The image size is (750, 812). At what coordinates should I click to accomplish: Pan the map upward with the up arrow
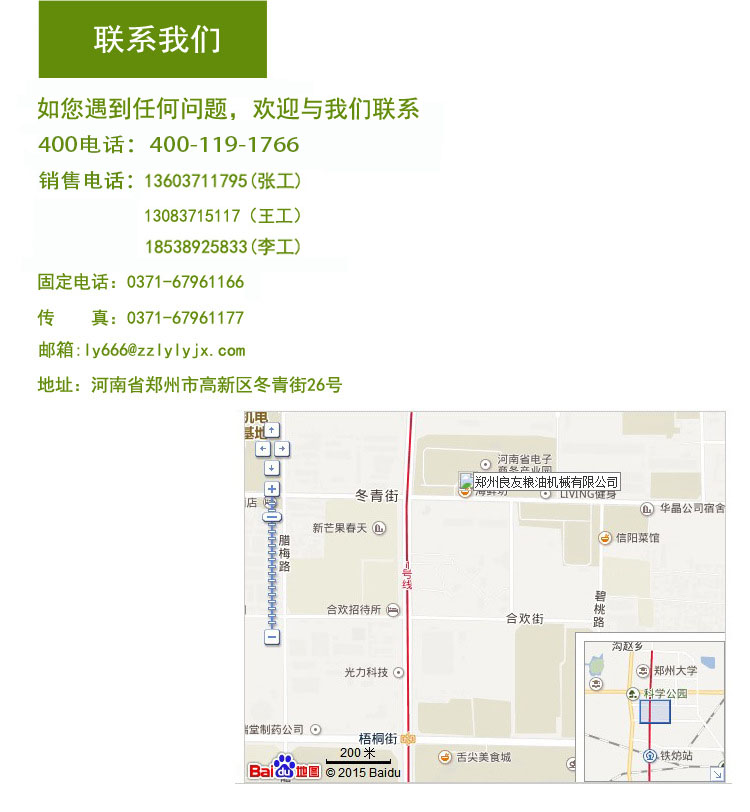click(272, 431)
